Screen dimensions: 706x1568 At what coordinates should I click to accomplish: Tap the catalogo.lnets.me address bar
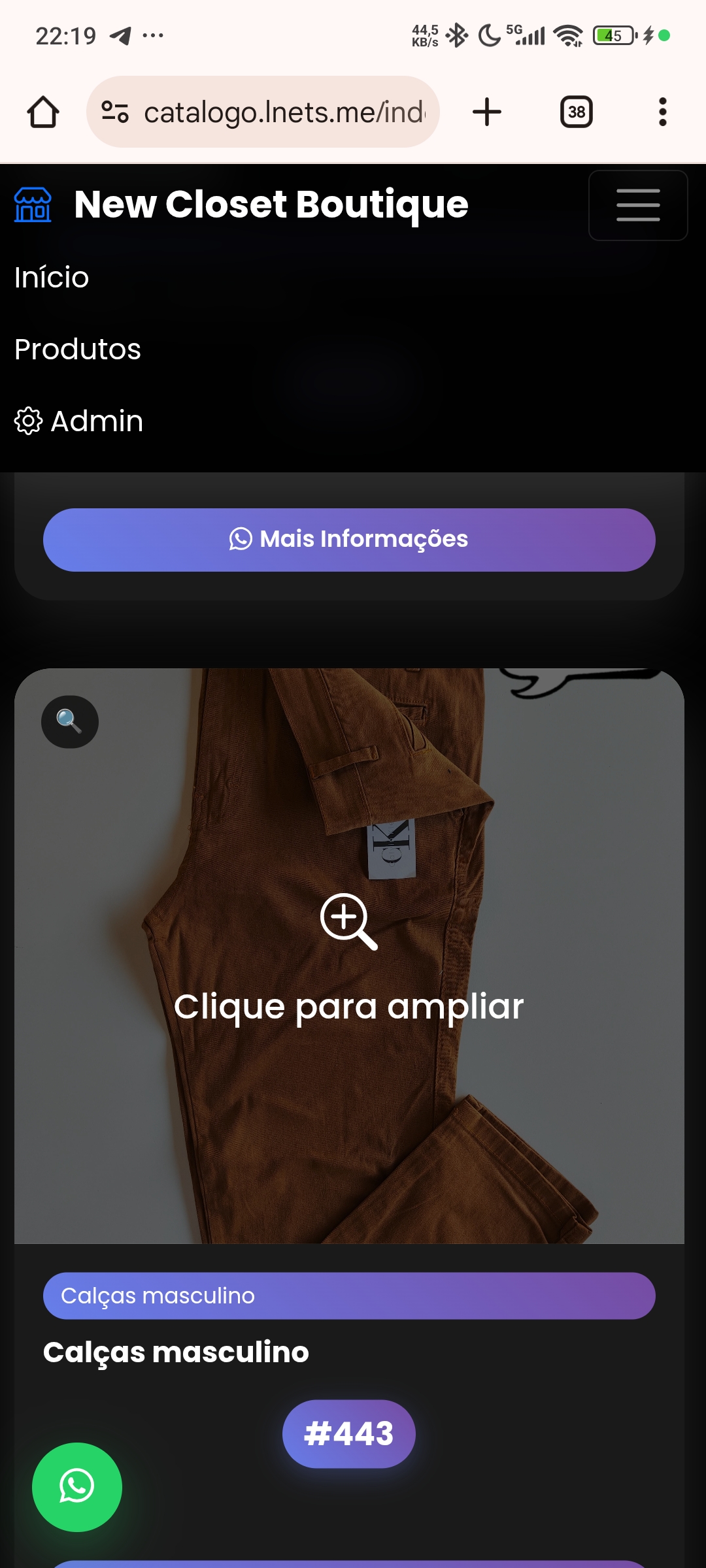click(284, 112)
